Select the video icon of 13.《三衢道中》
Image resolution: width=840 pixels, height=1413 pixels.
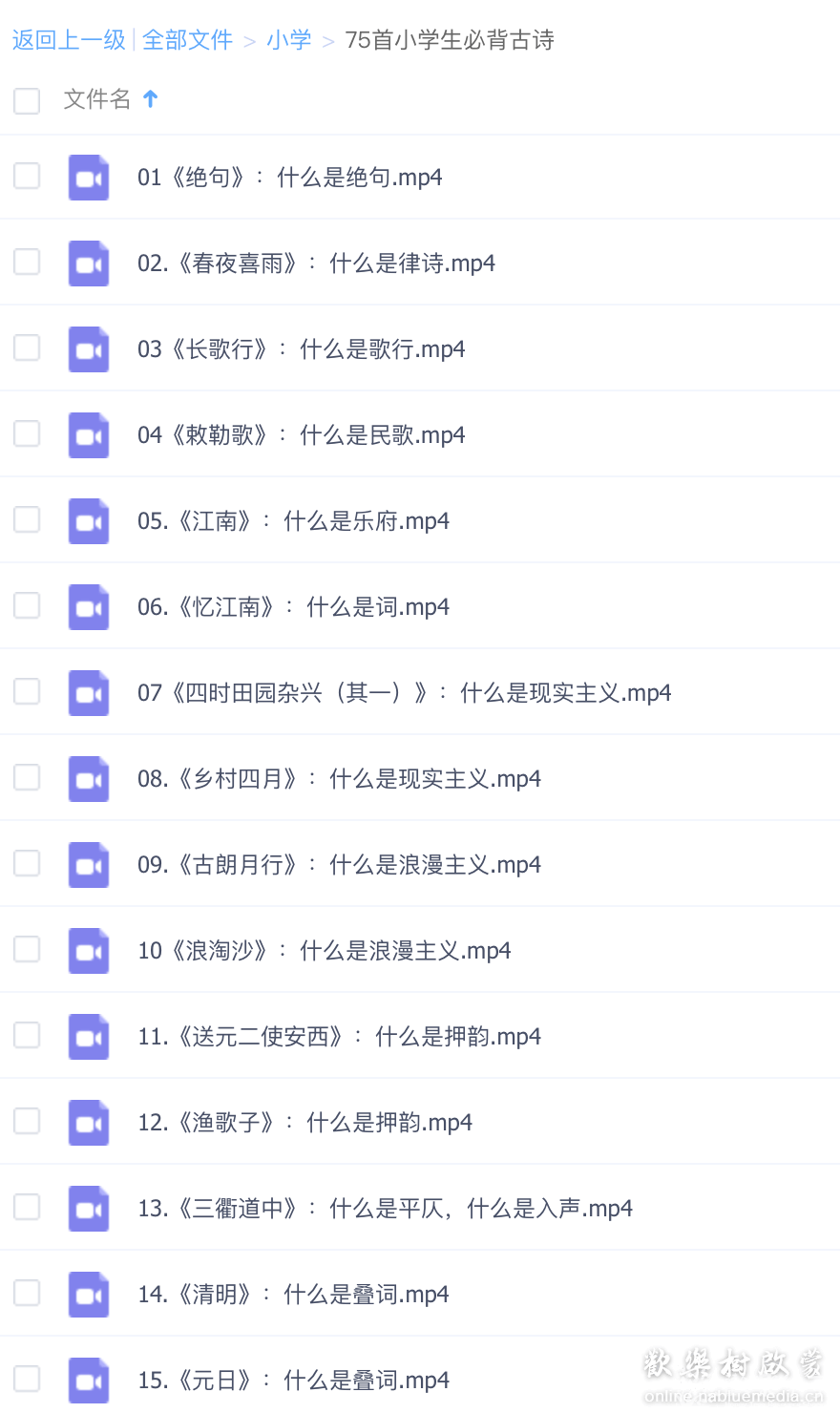tap(88, 1208)
